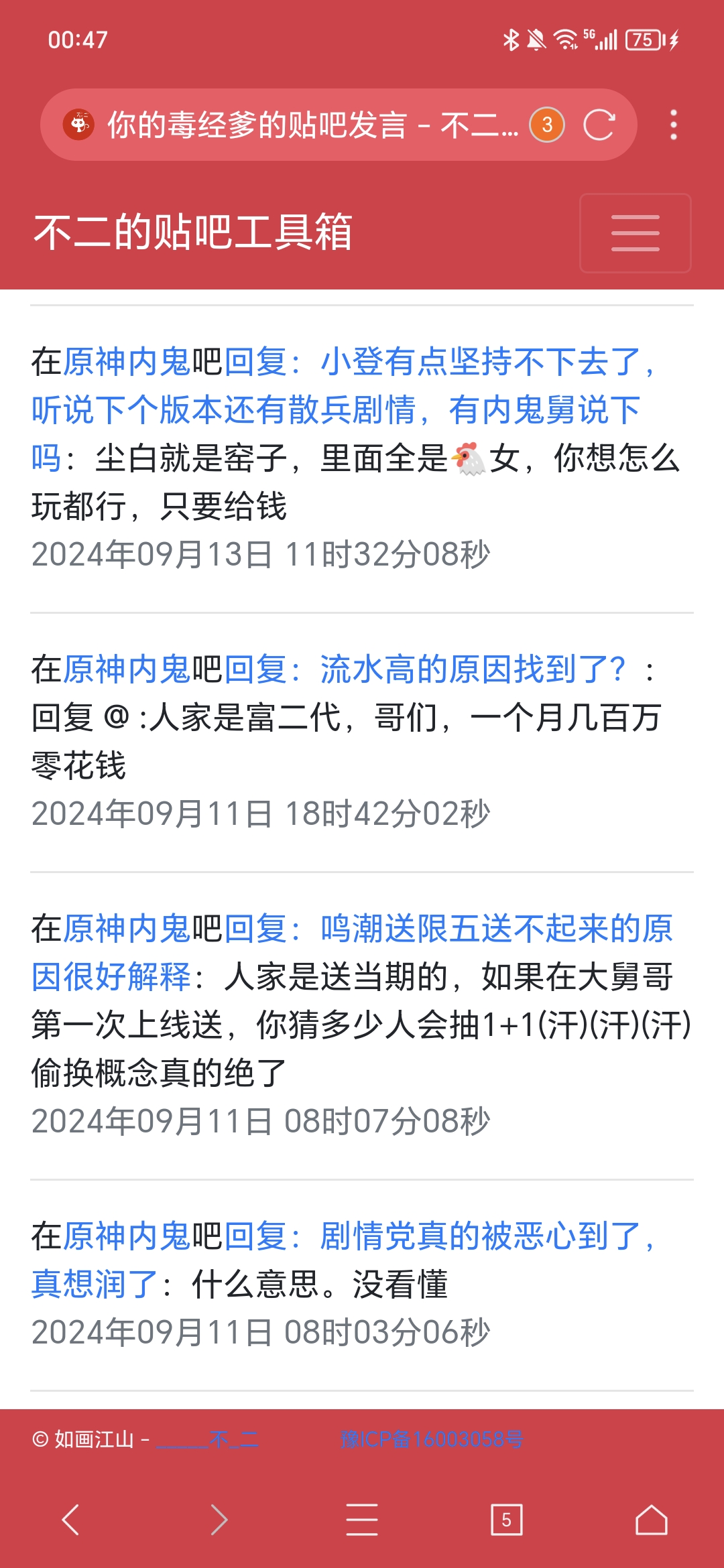This screenshot has height=1568, width=724.
Task: Open the hamburger navigation menu
Action: pyautogui.click(x=635, y=233)
